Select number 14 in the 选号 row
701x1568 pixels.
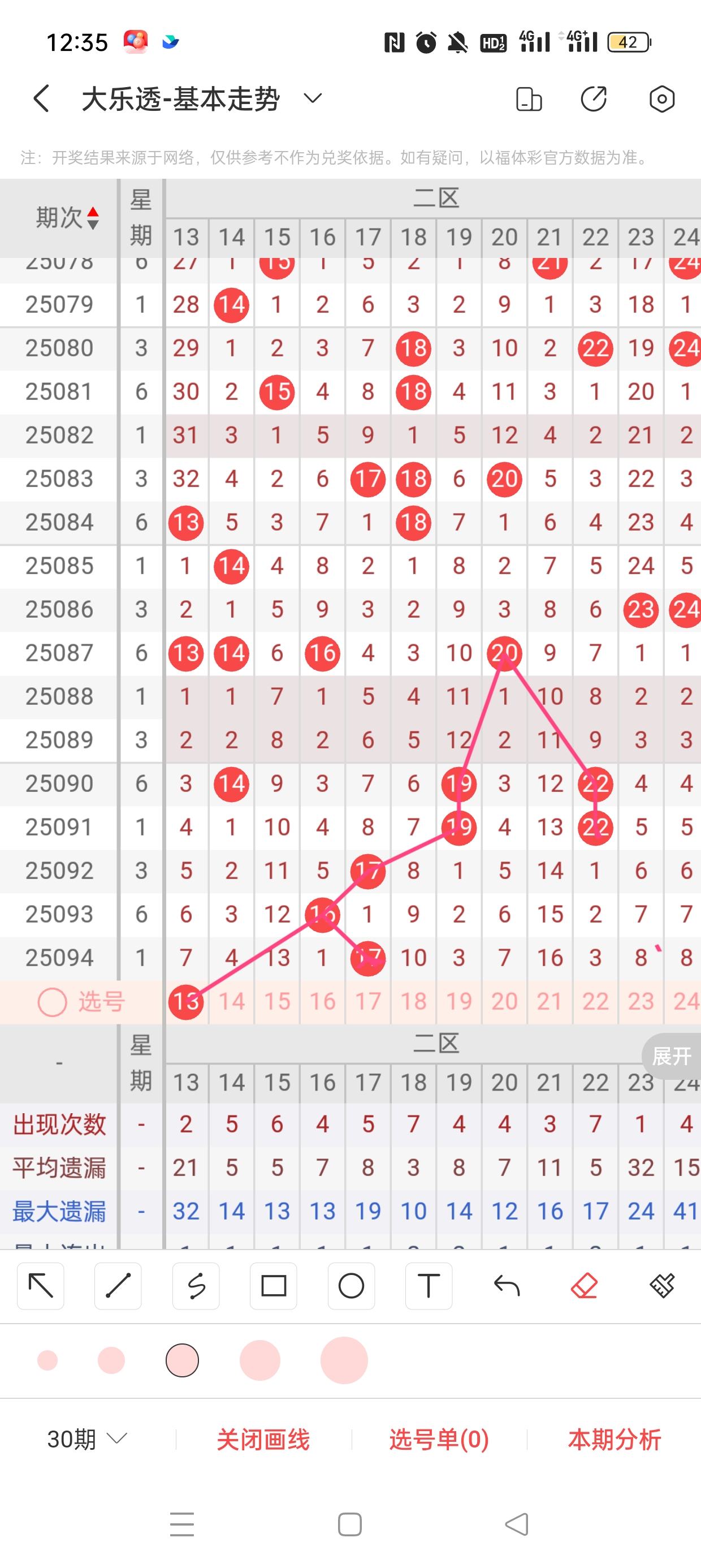pos(231,1001)
